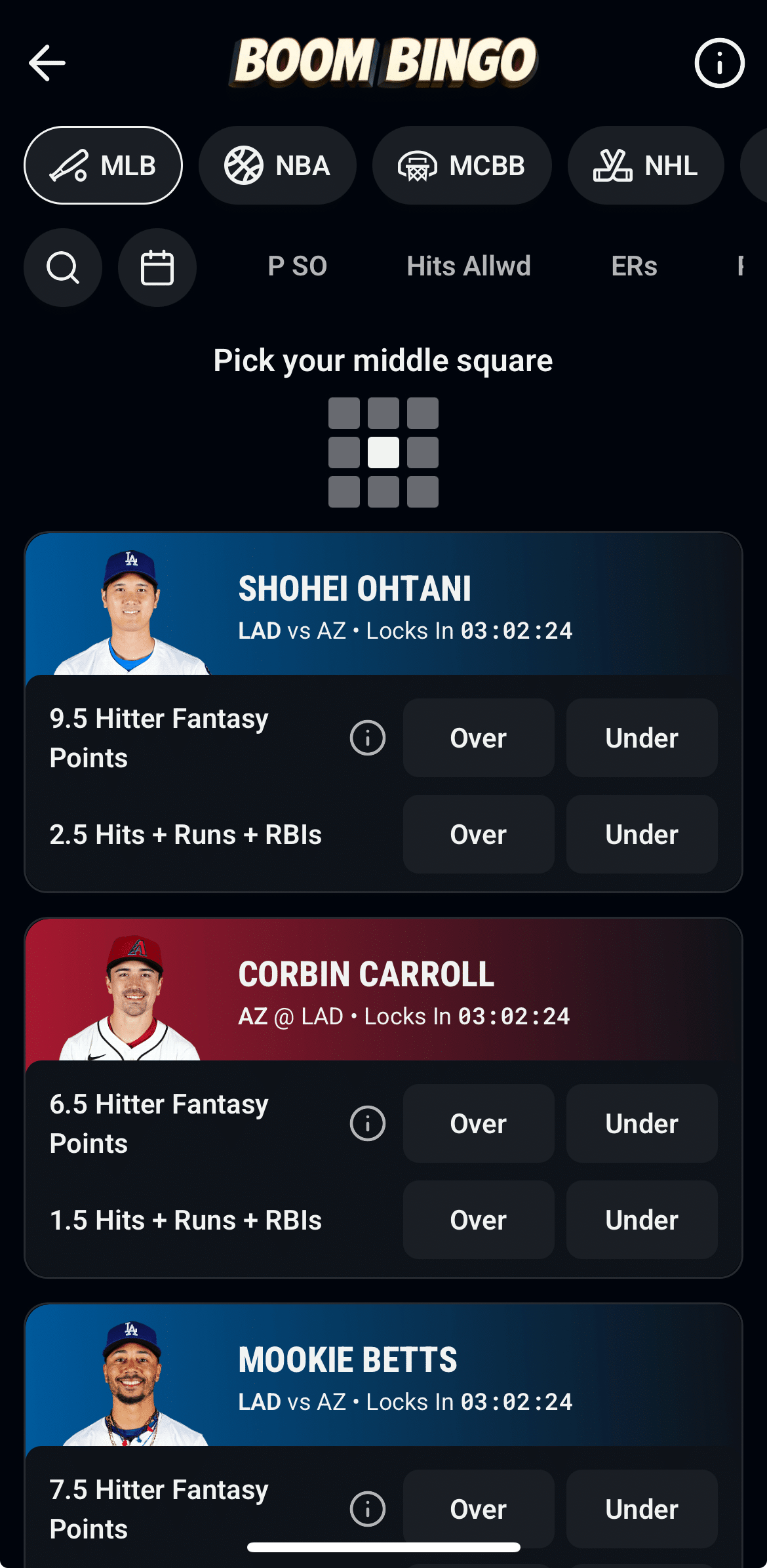Viewport: 767px width, 1568px height.
Task: Switch to the MCBB sport chip
Action: [x=462, y=165]
